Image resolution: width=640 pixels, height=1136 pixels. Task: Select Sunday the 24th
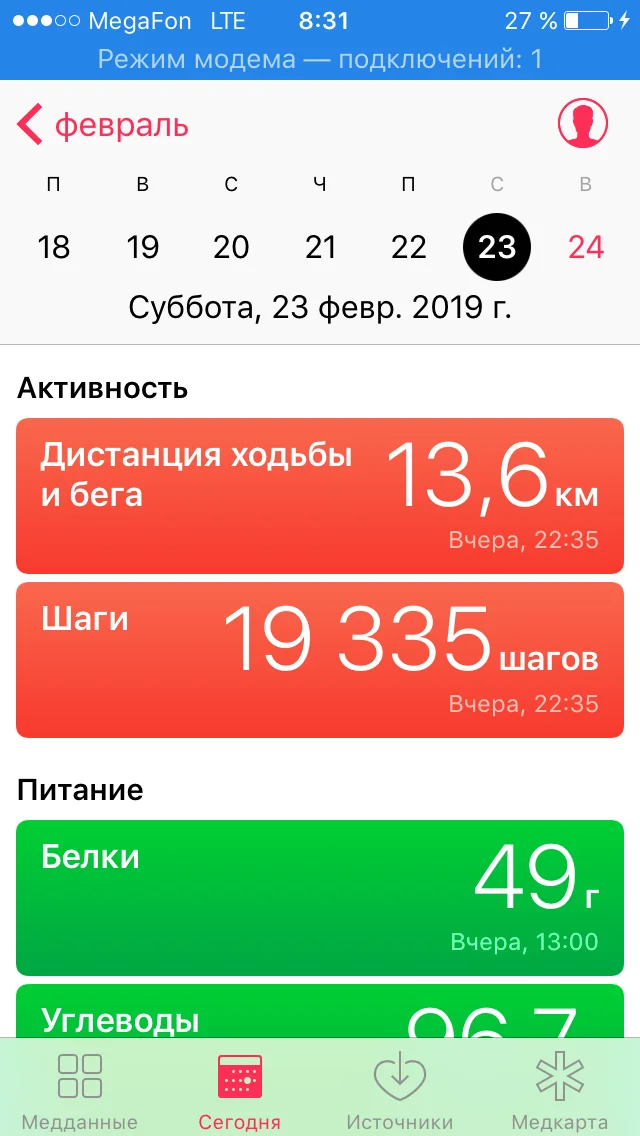(x=586, y=247)
